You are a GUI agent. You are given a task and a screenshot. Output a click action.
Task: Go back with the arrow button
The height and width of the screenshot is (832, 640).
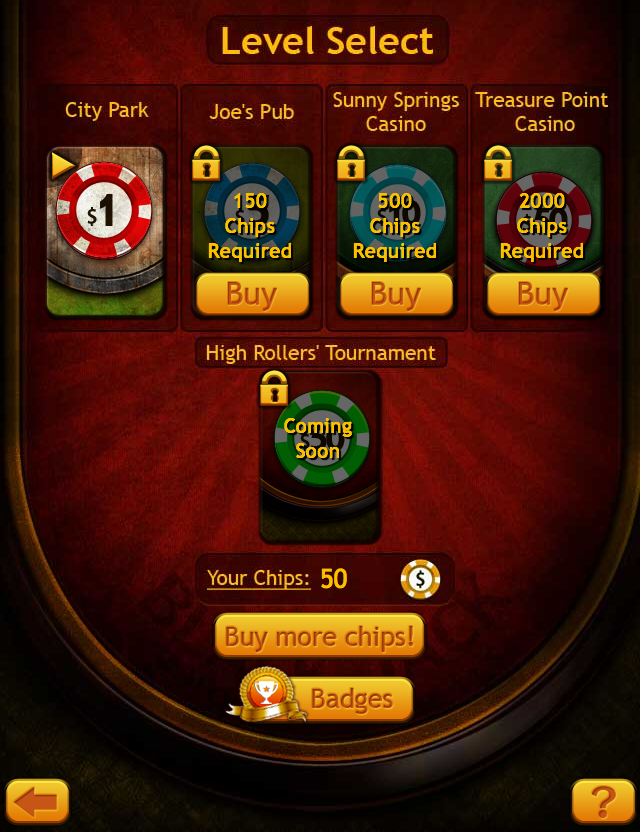coord(37,801)
